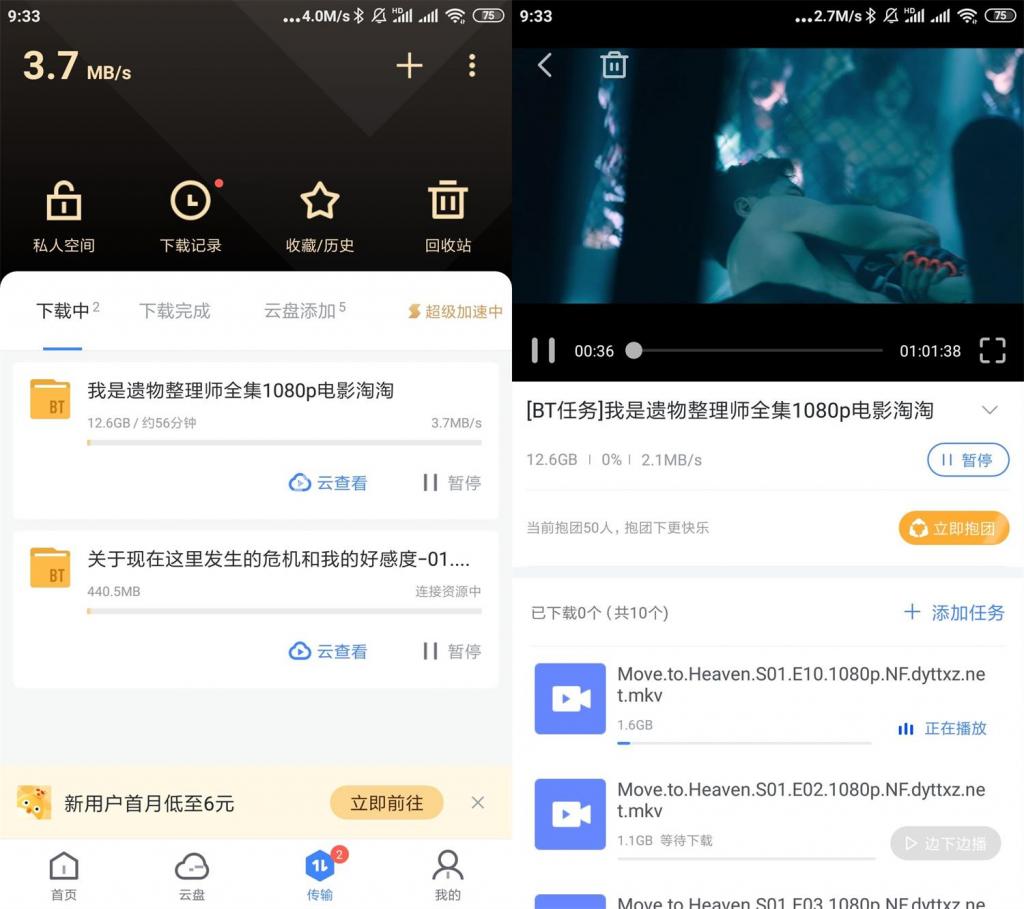Delete the task with the trash icon
The image size is (1024, 909).
pyautogui.click(x=613, y=66)
